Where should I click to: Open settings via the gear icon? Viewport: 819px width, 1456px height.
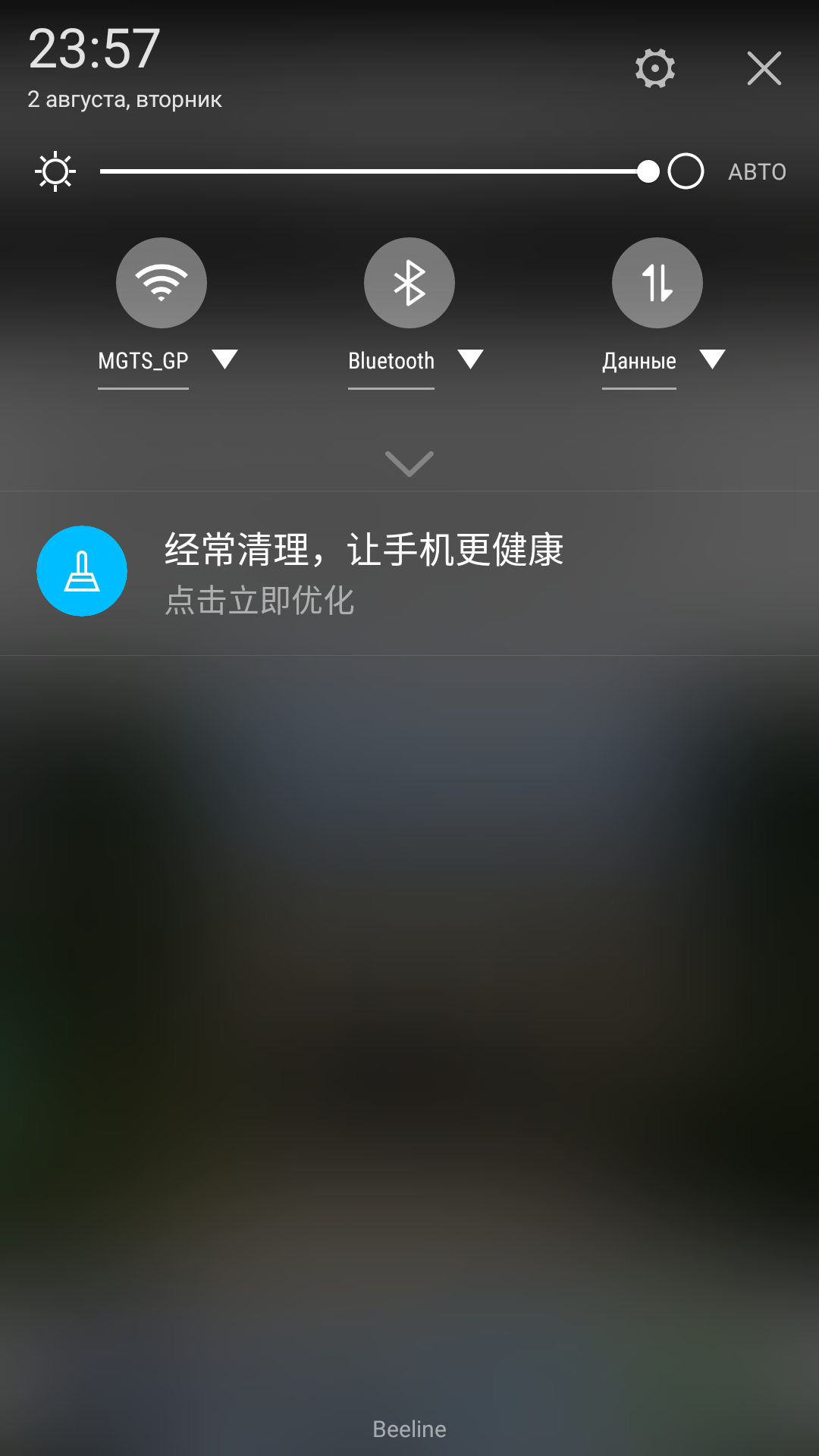[x=655, y=68]
